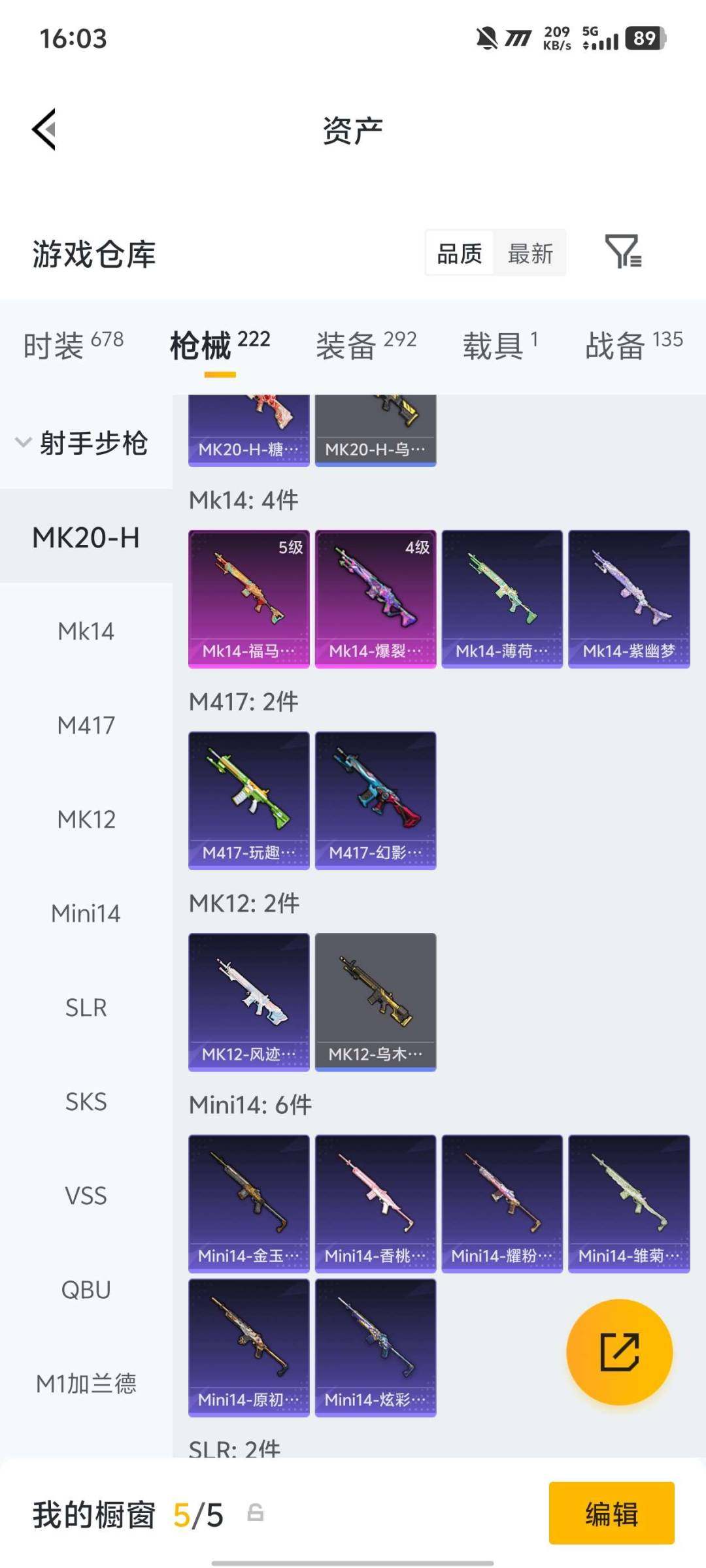Select Mini14 in the weapon list
706x1568 pixels.
(86, 913)
